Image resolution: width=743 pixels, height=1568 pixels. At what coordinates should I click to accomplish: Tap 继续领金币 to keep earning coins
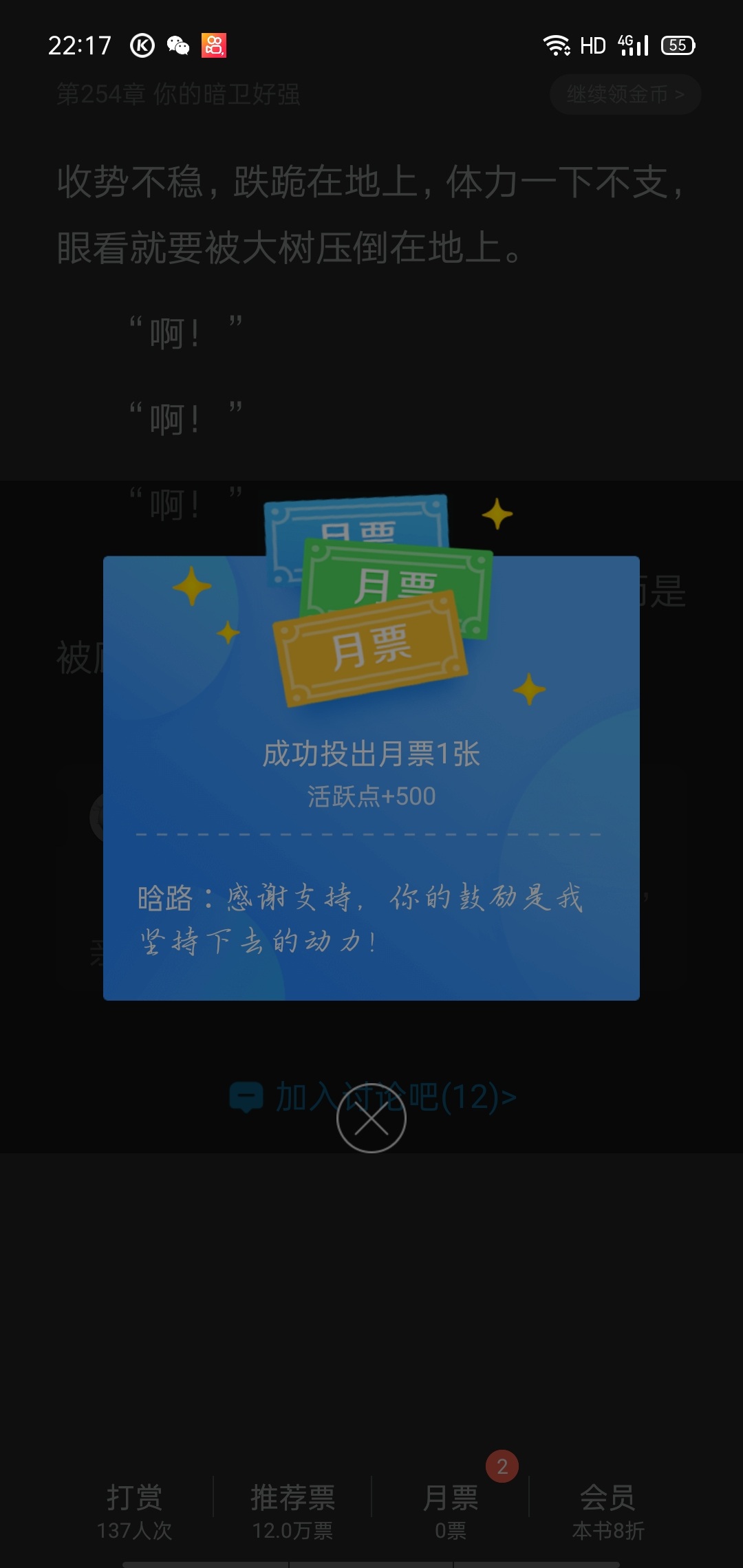tap(625, 94)
